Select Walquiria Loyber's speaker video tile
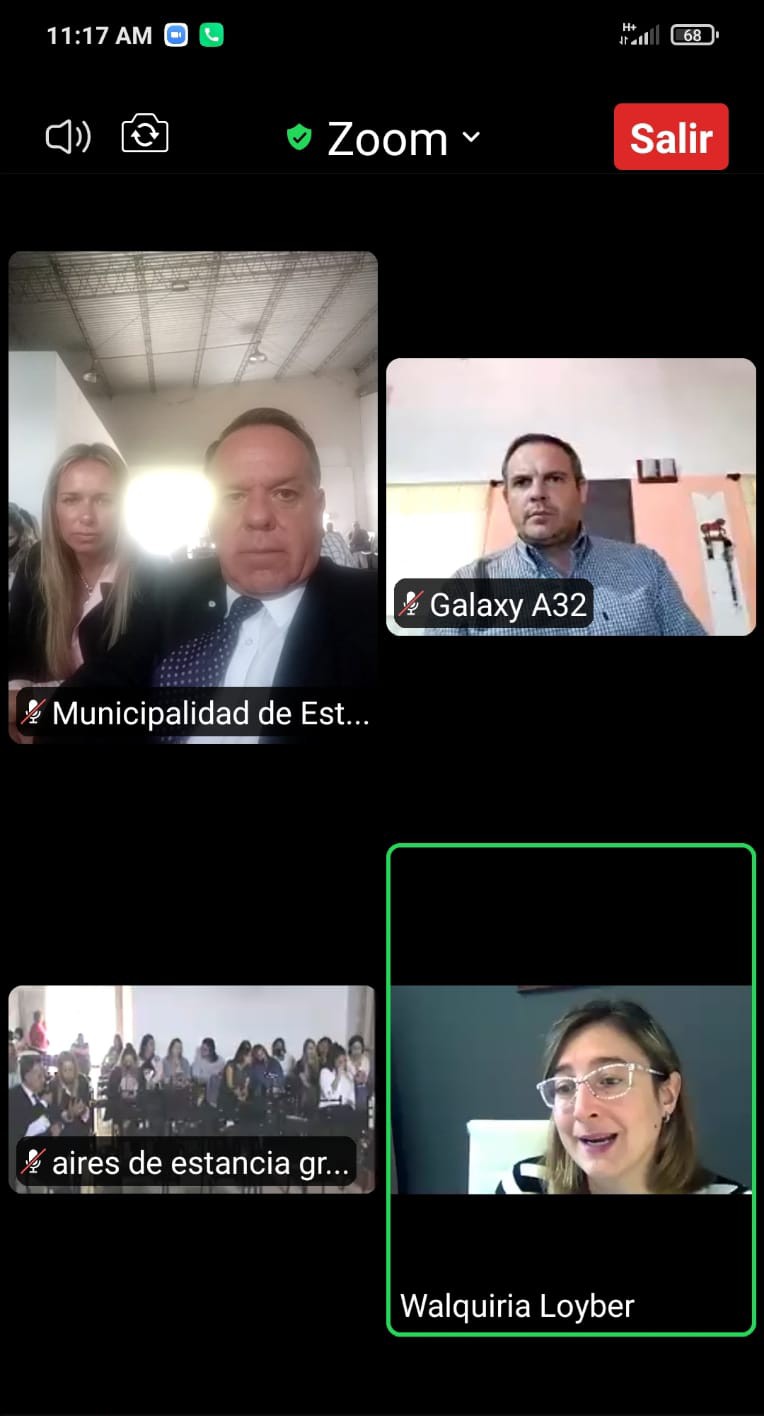Screen dimensions: 764x1416 tap(571, 1090)
